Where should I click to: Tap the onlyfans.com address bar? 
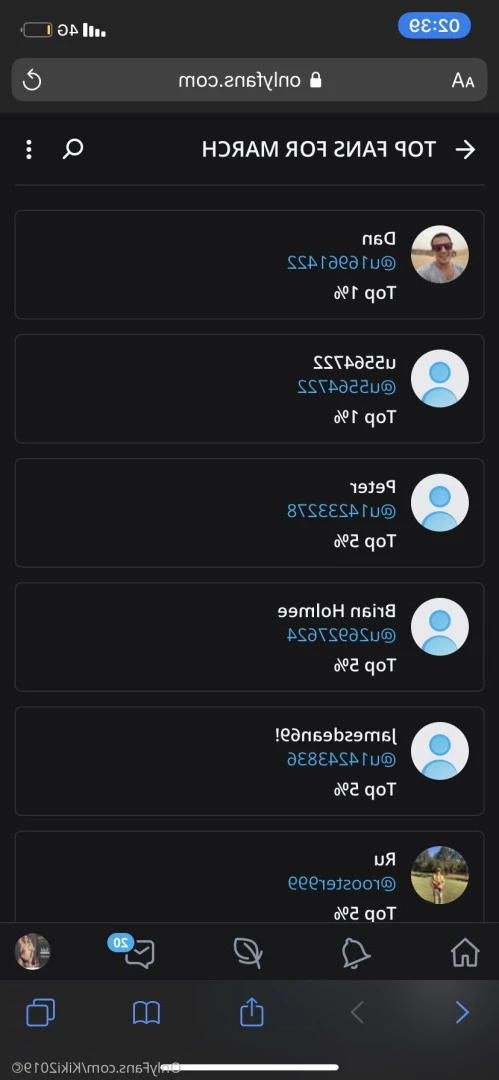[250, 80]
